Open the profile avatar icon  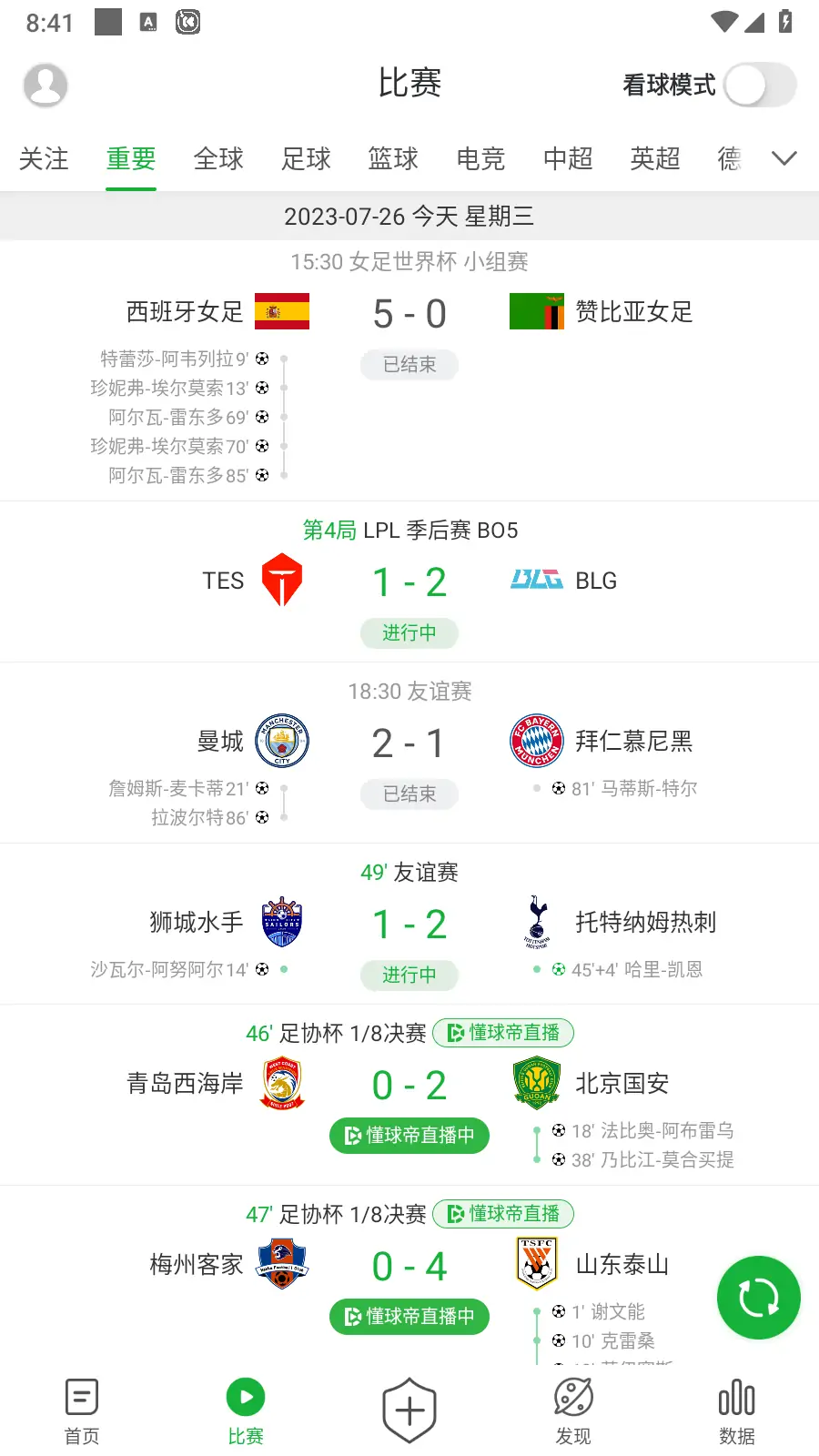pos(45,85)
